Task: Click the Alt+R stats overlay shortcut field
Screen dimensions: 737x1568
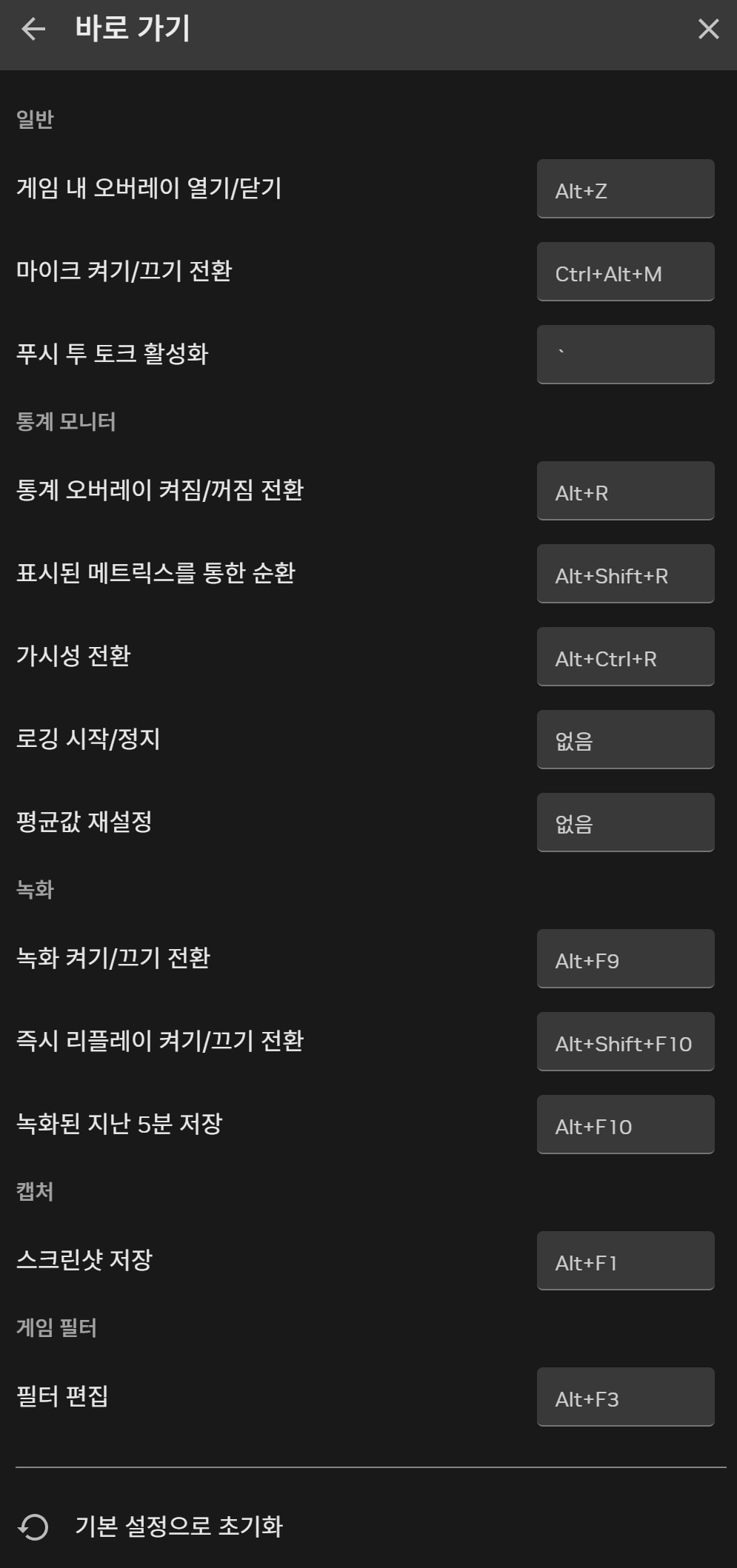Action: 626,491
